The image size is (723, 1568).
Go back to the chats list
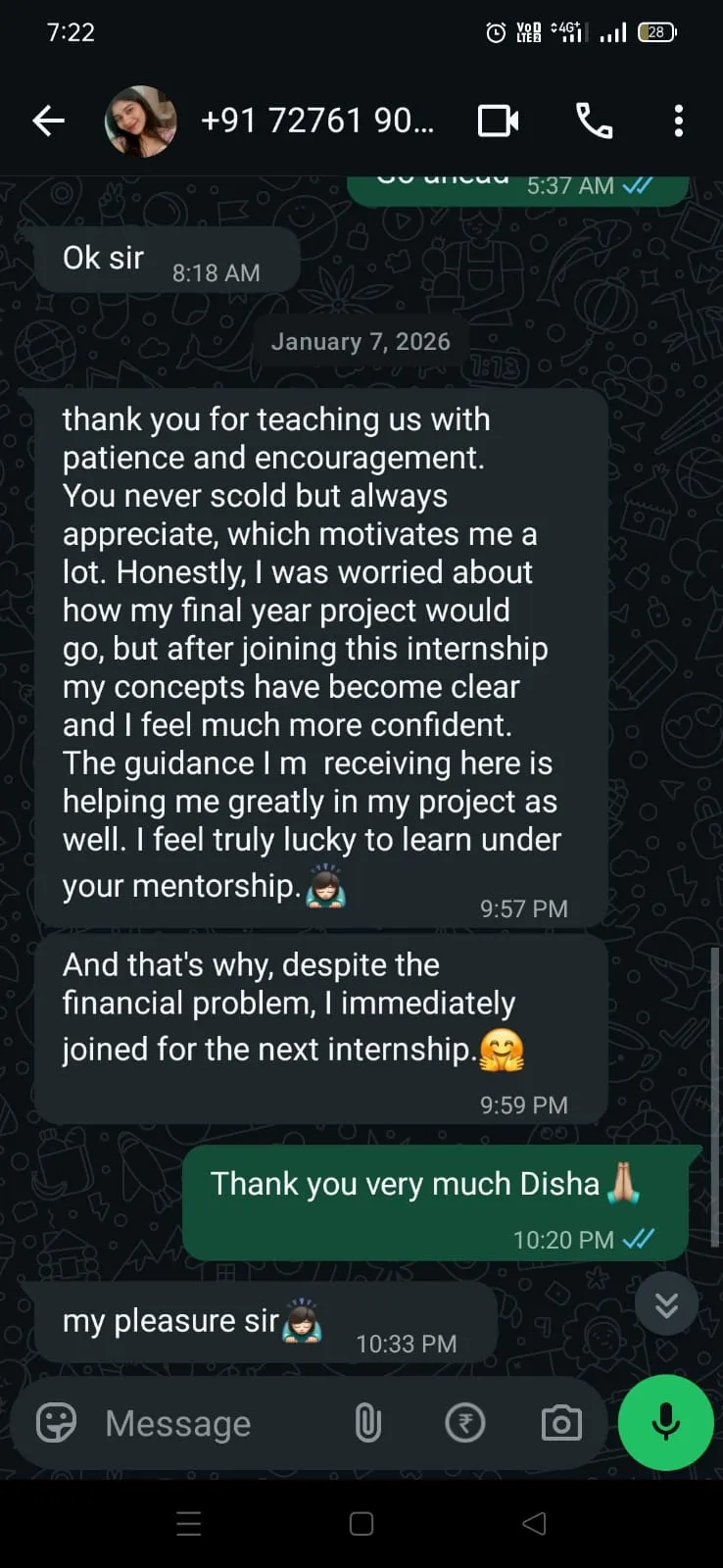[48, 122]
